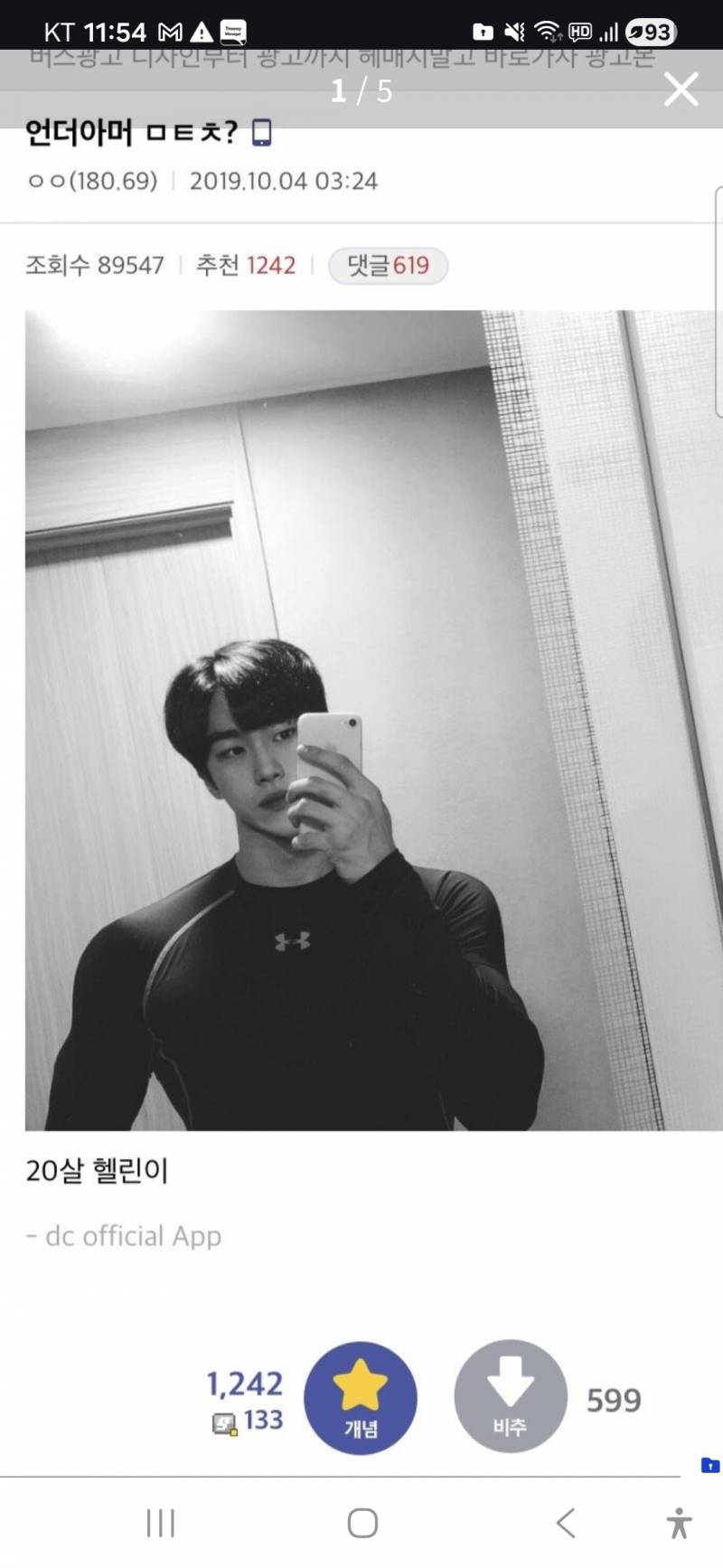The height and width of the screenshot is (1568, 723).
Task: Go back using the navigation bar arrow
Action: click(x=566, y=1523)
